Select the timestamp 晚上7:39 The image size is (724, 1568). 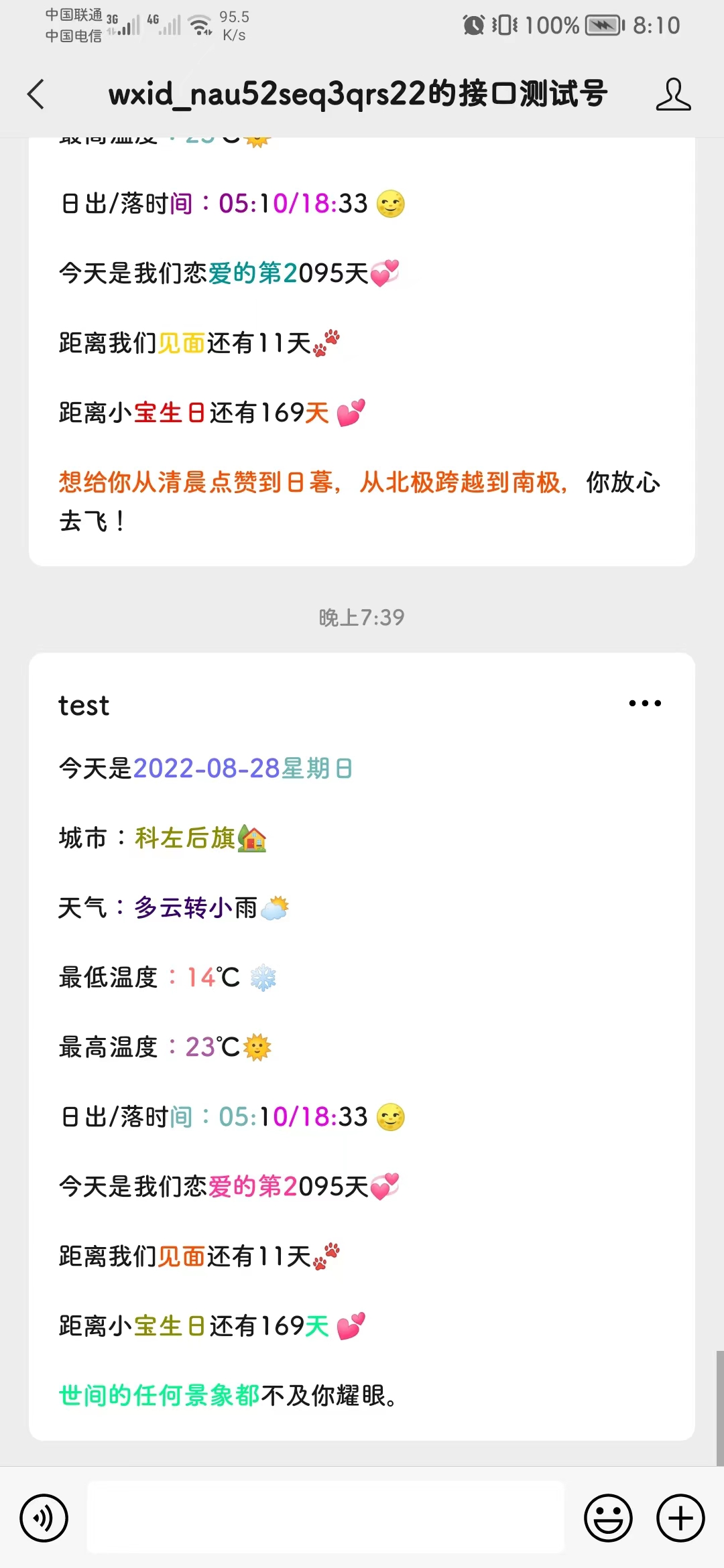[x=362, y=617]
